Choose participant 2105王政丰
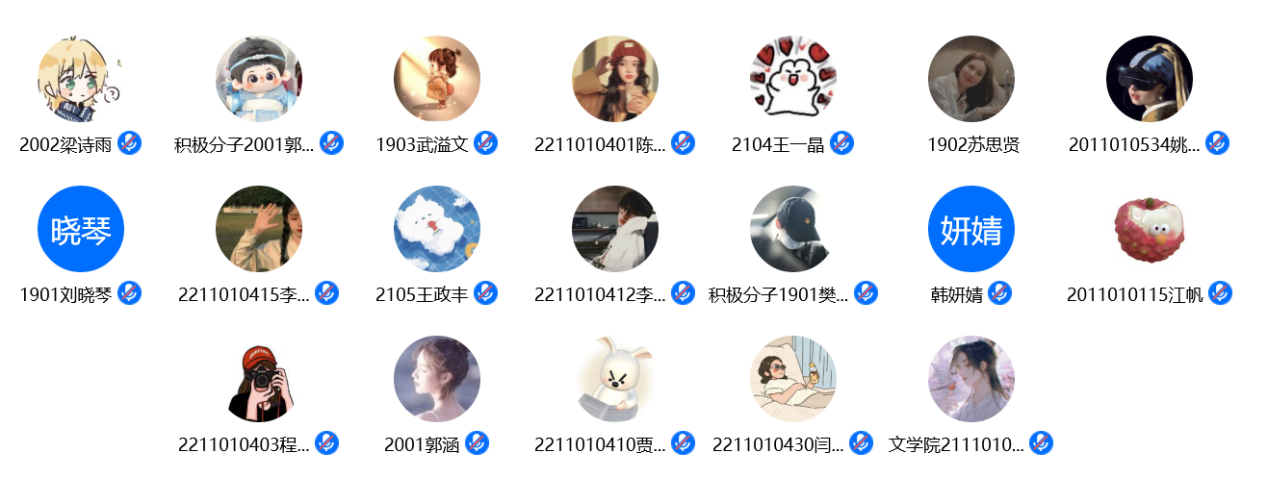1267x503 pixels. (x=437, y=229)
